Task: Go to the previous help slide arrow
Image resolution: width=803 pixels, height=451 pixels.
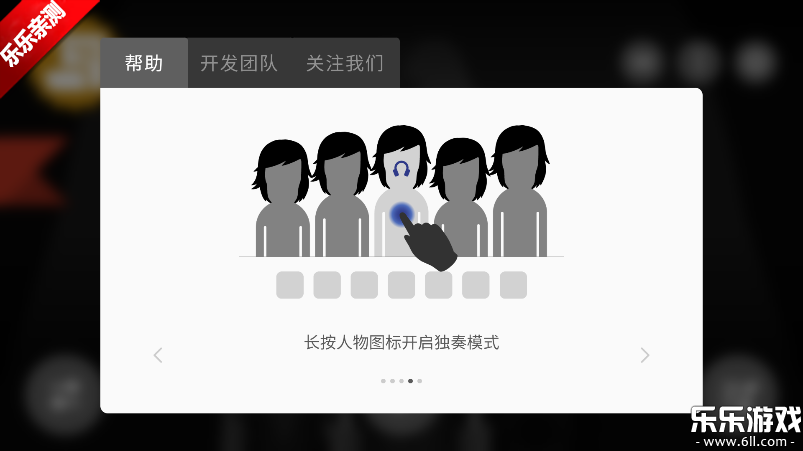Action: pyautogui.click(x=158, y=355)
